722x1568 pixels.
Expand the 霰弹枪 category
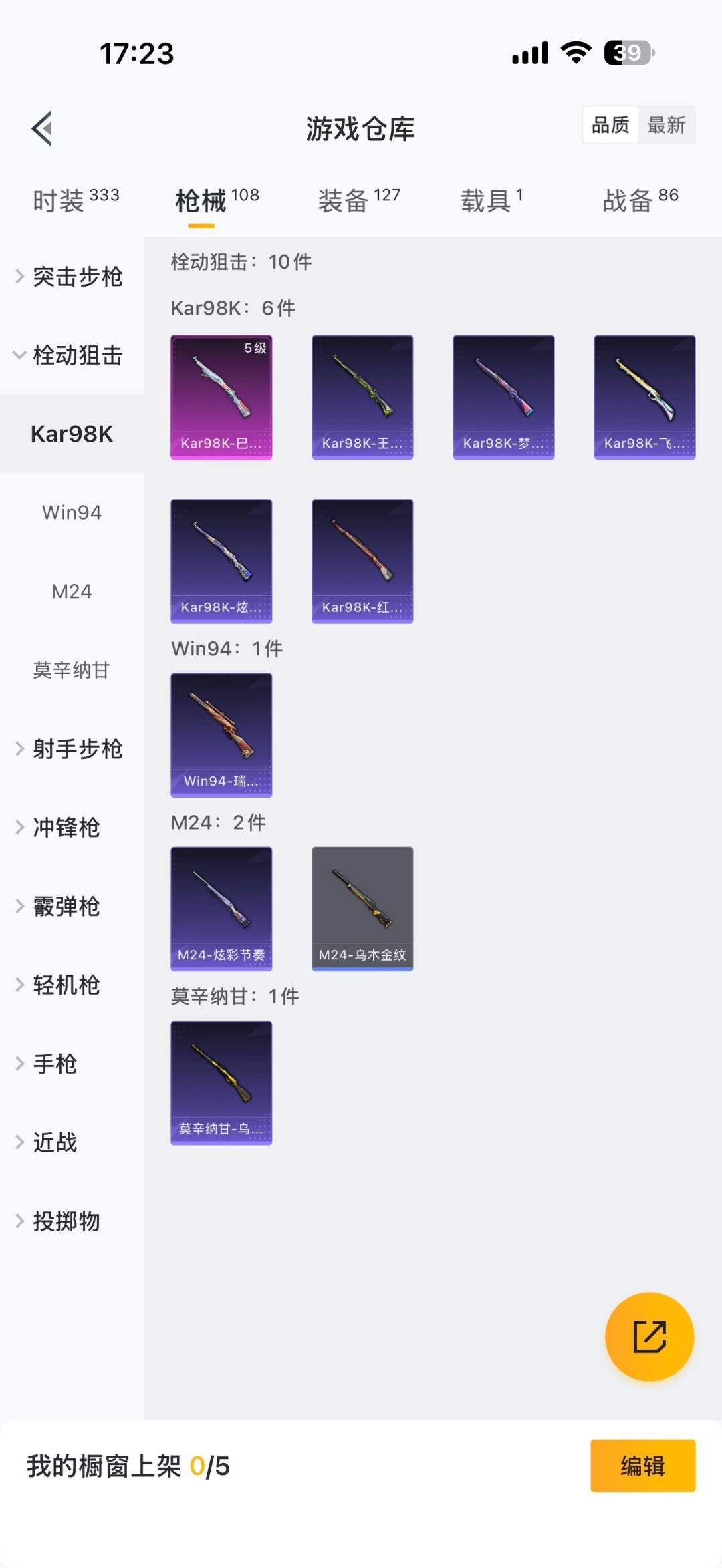[x=67, y=907]
